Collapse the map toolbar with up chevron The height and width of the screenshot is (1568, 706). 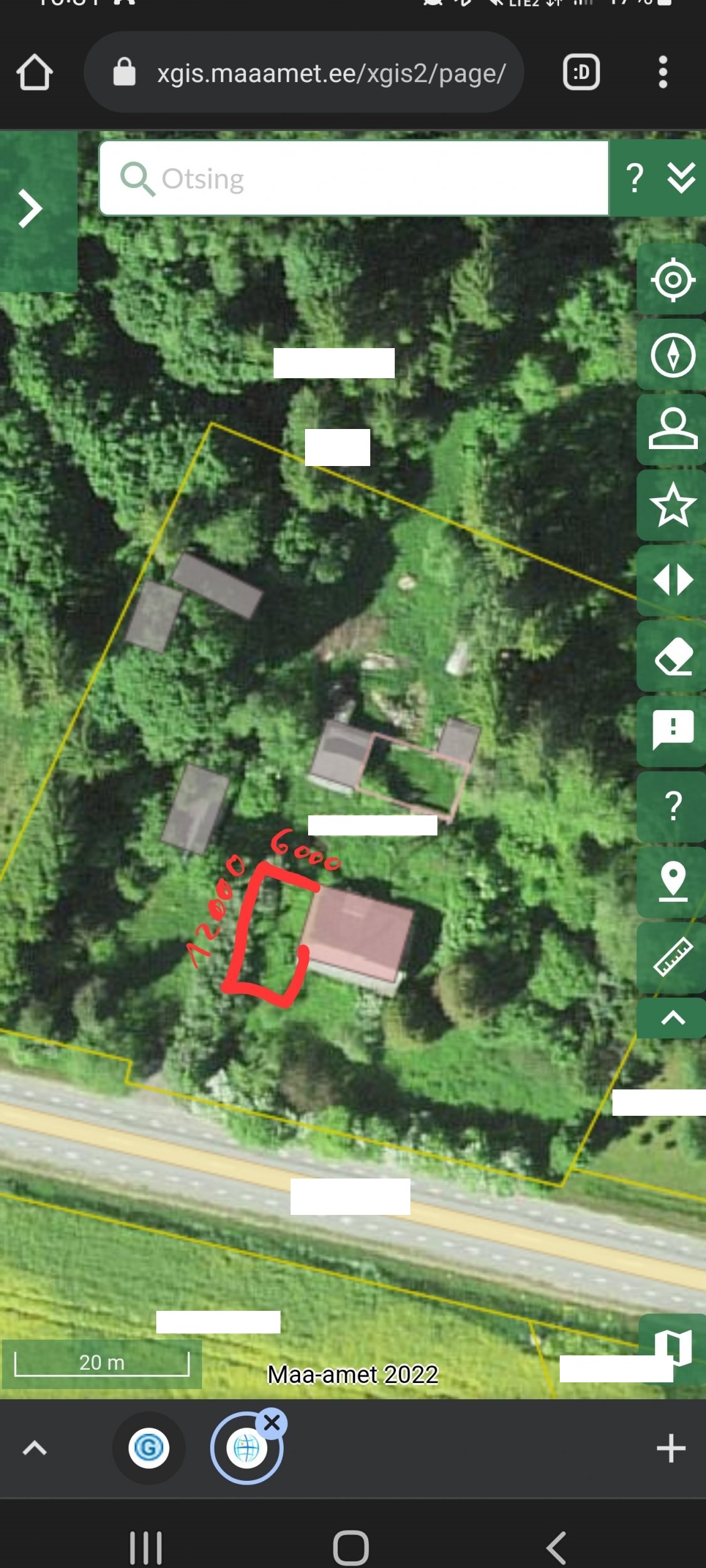tap(673, 1018)
